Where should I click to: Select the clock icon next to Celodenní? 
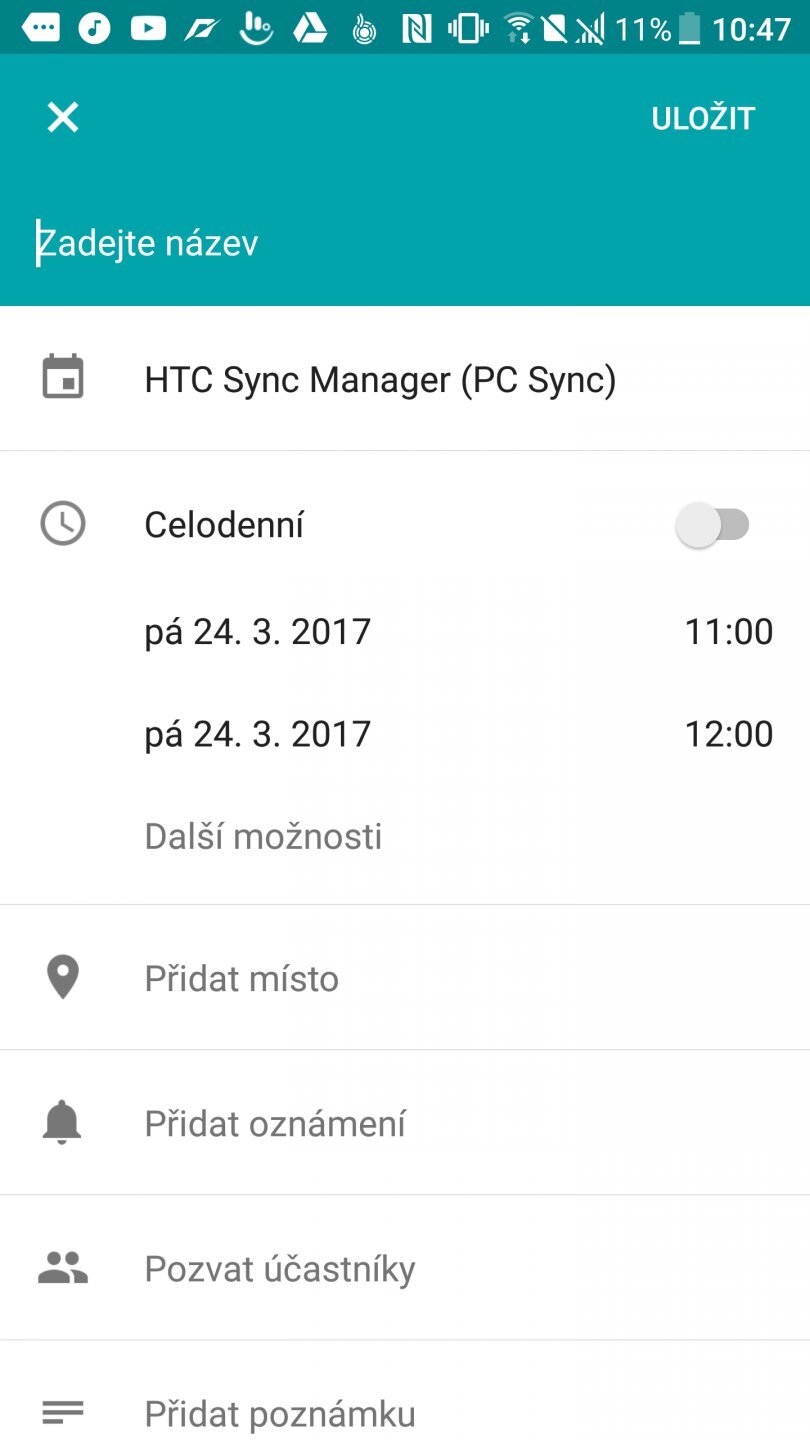[62, 523]
